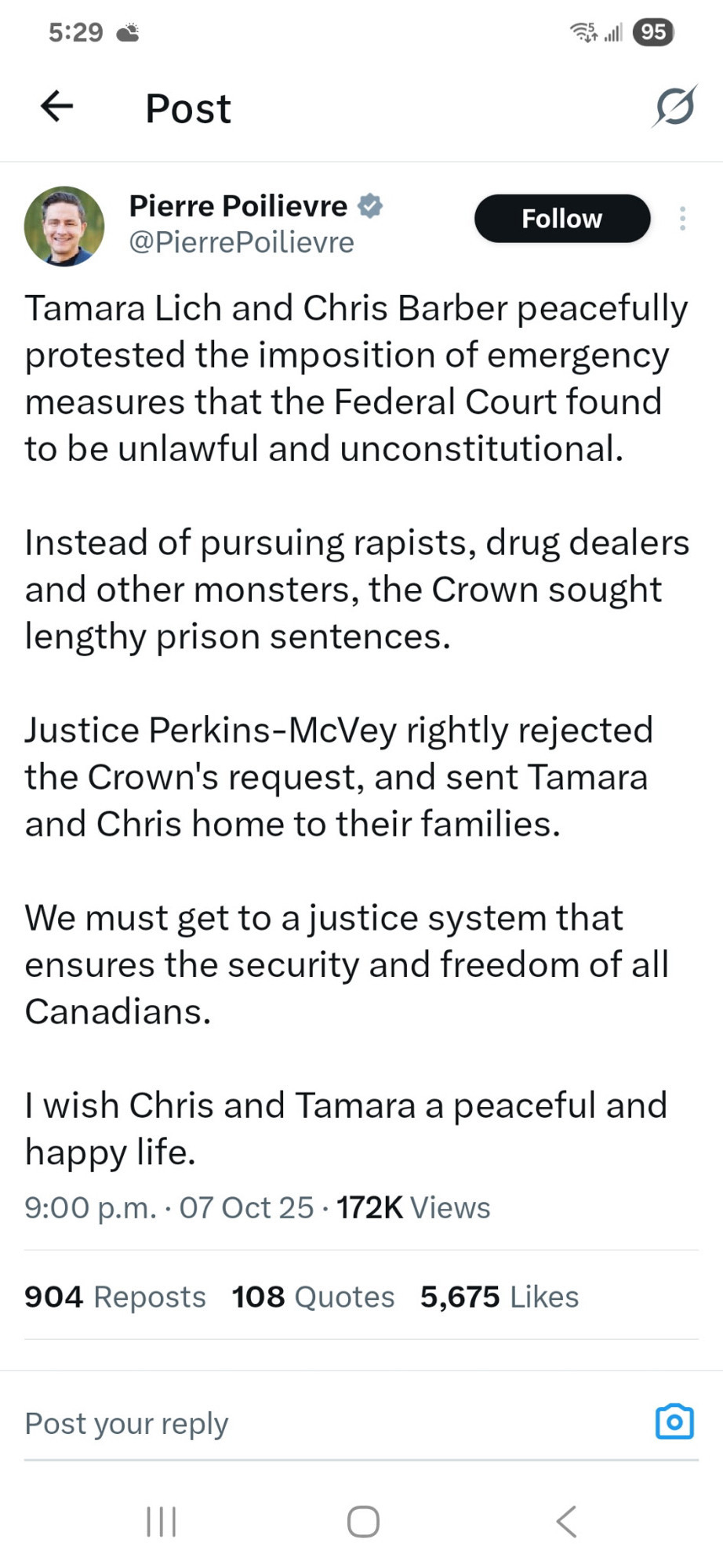Attach a photo with camera icon
Viewport: 723px width, 1568px height.
coord(674,1421)
